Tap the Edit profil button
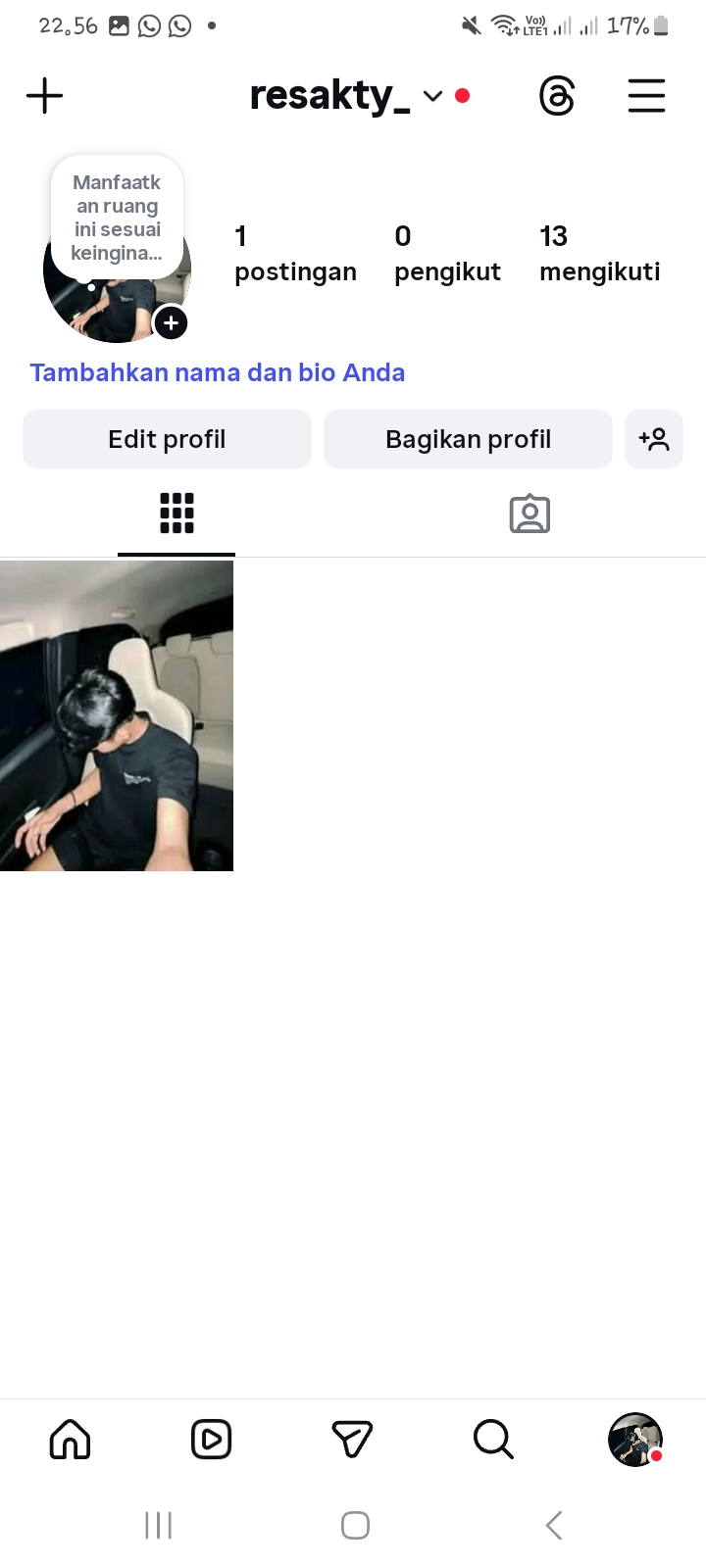Viewport: 706px width, 1568px height. coord(167,439)
